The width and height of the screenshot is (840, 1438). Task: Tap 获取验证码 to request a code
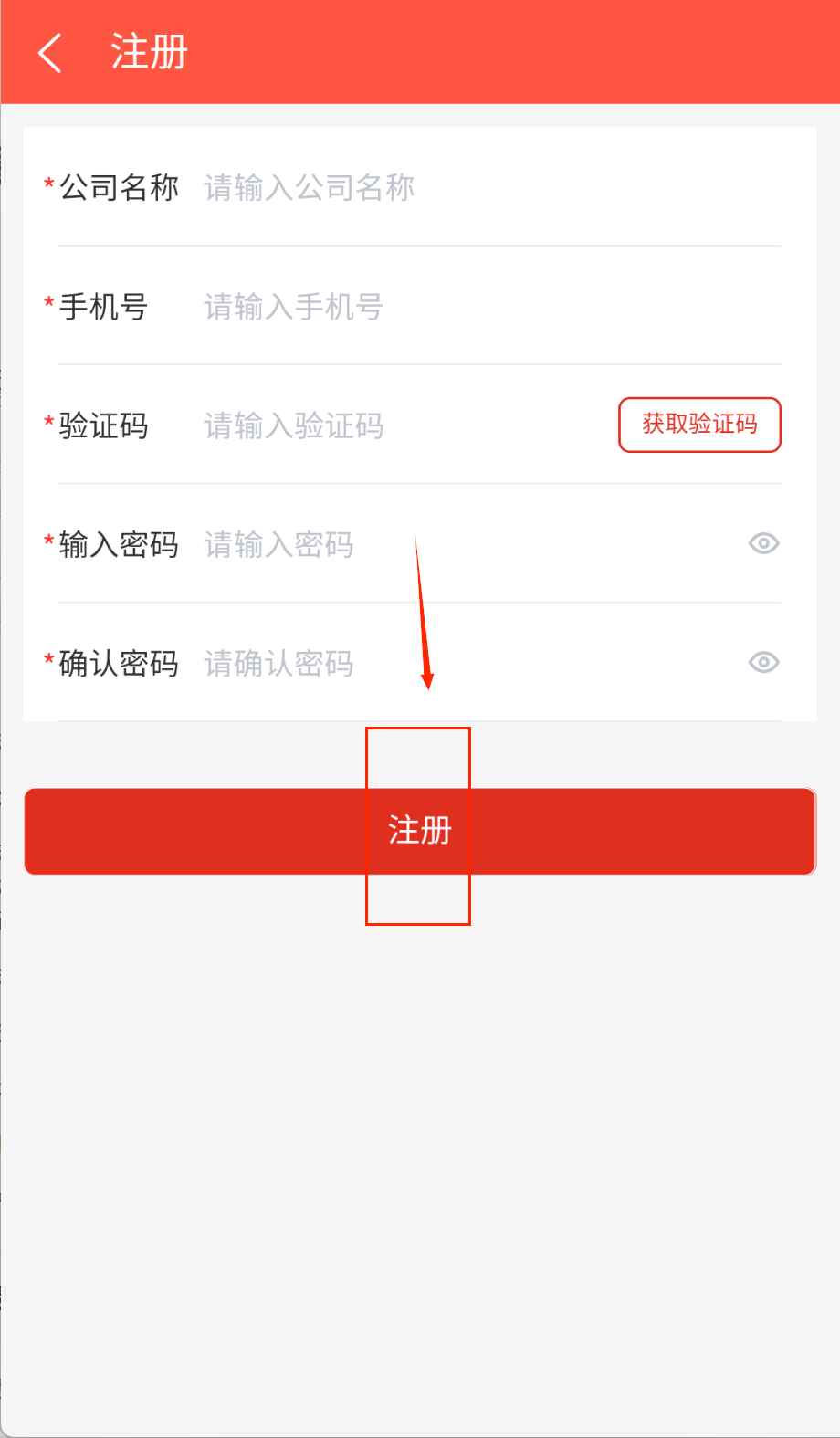699,425
